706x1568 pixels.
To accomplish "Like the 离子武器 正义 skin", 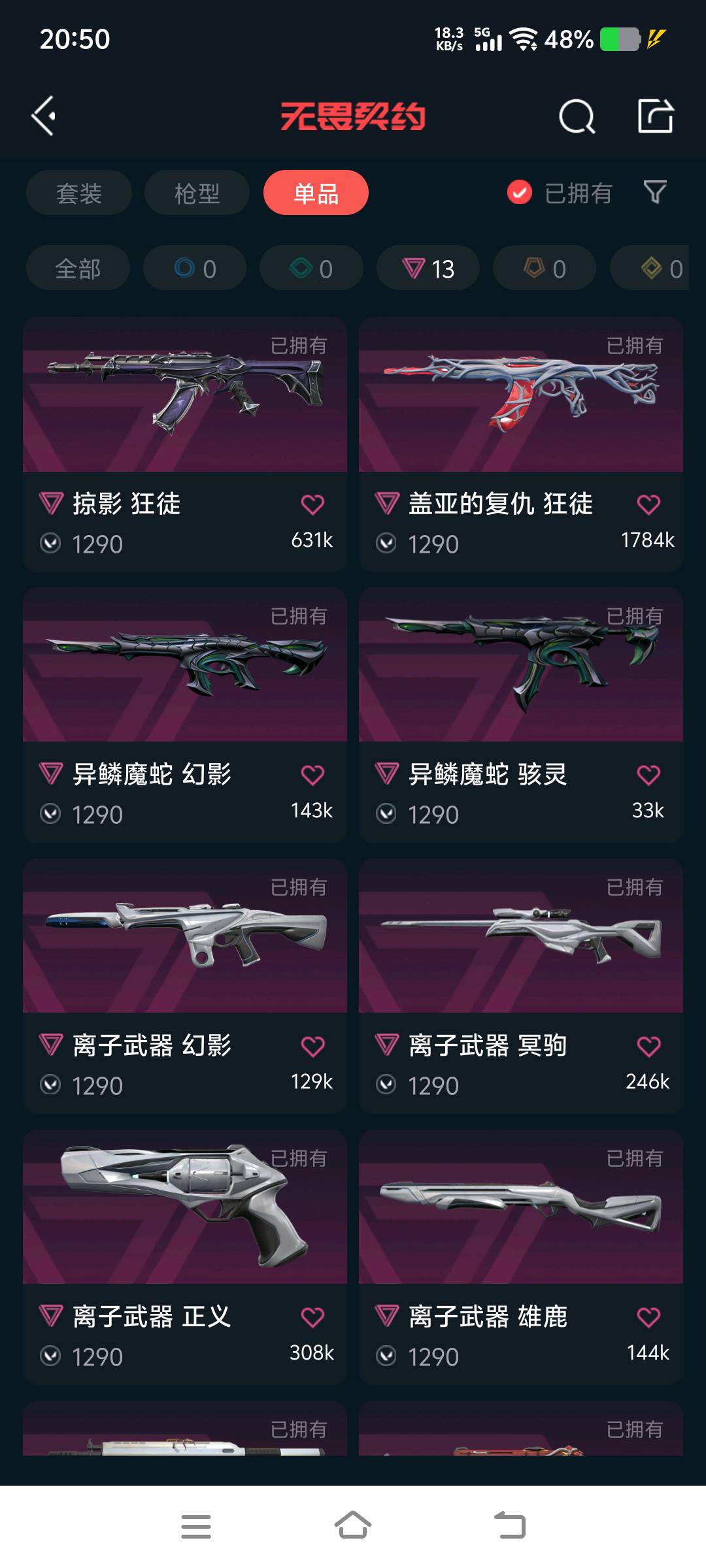I will 312,1317.
